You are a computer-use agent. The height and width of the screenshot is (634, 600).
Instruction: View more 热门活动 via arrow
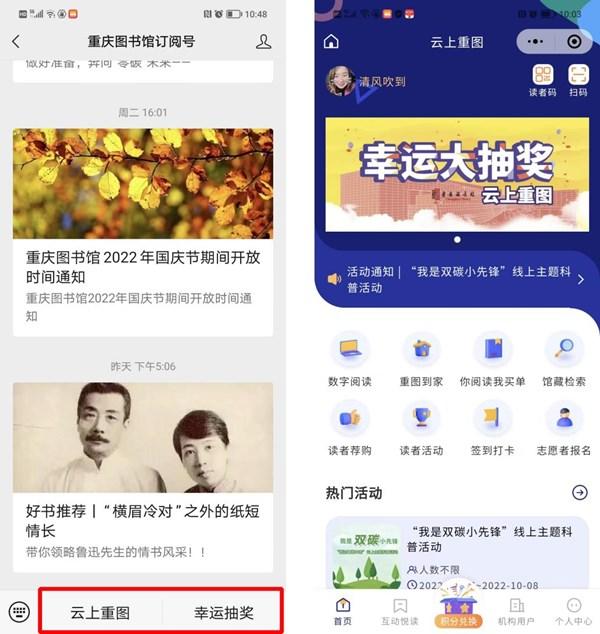(579, 492)
